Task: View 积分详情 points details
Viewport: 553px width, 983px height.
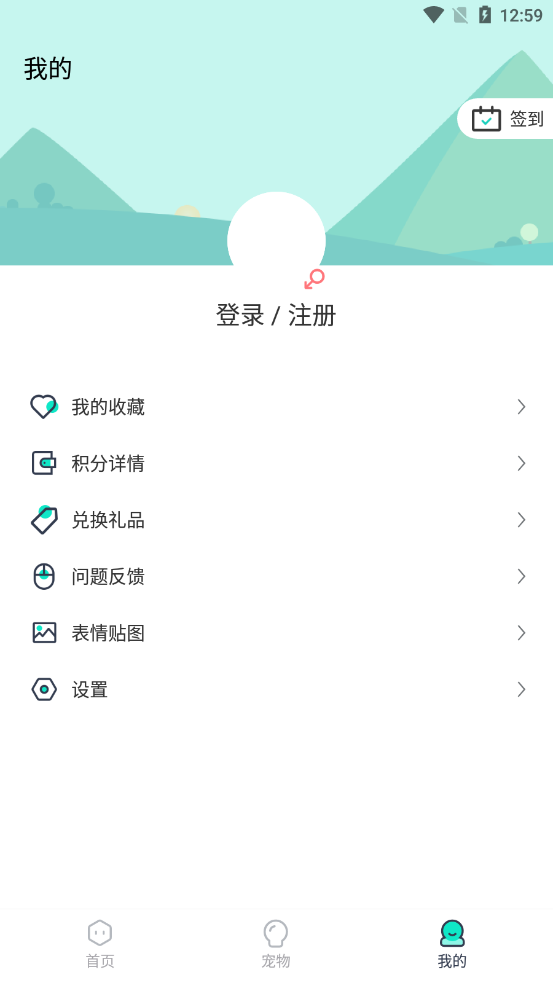Action: click(x=276, y=463)
